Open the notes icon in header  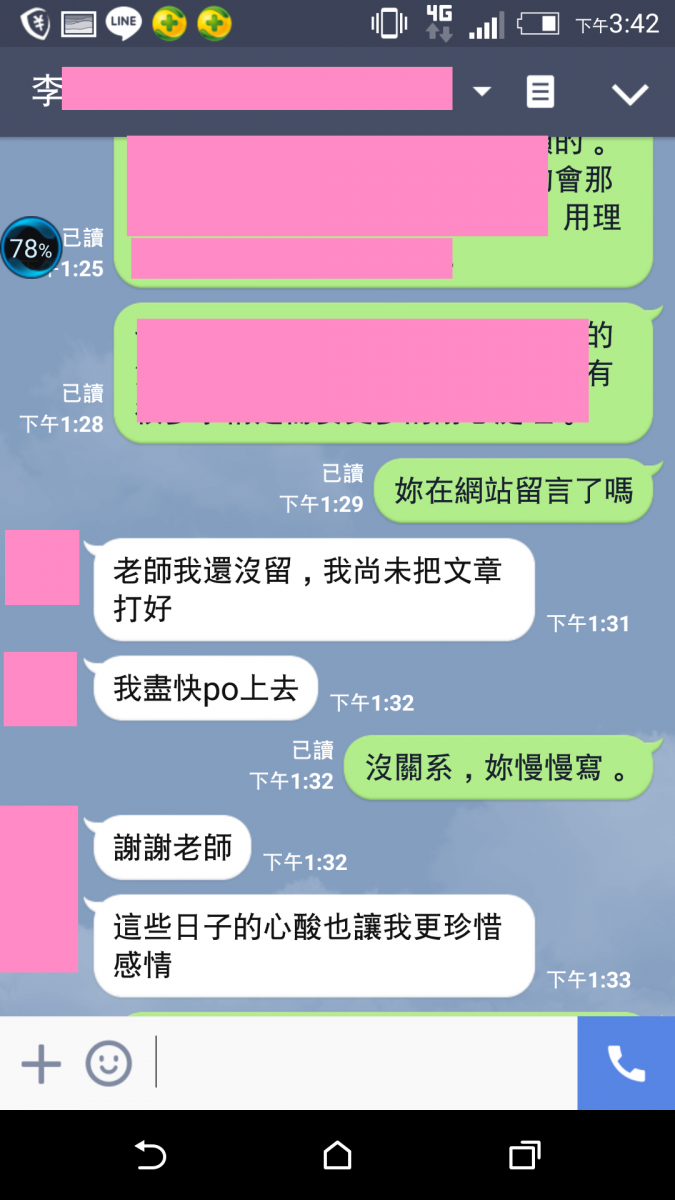pos(540,92)
